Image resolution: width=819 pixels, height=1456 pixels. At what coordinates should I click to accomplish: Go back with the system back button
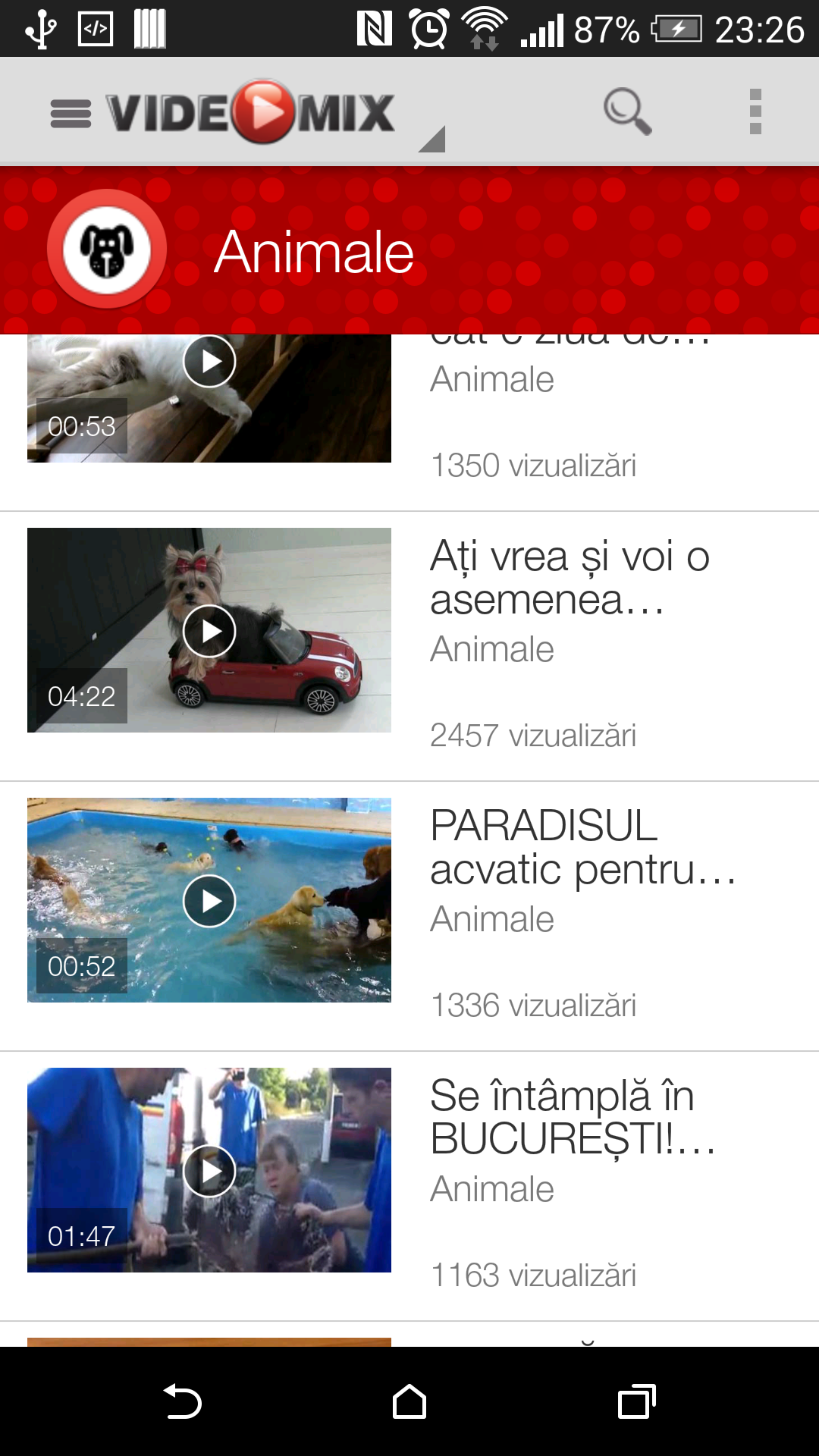(182, 1401)
